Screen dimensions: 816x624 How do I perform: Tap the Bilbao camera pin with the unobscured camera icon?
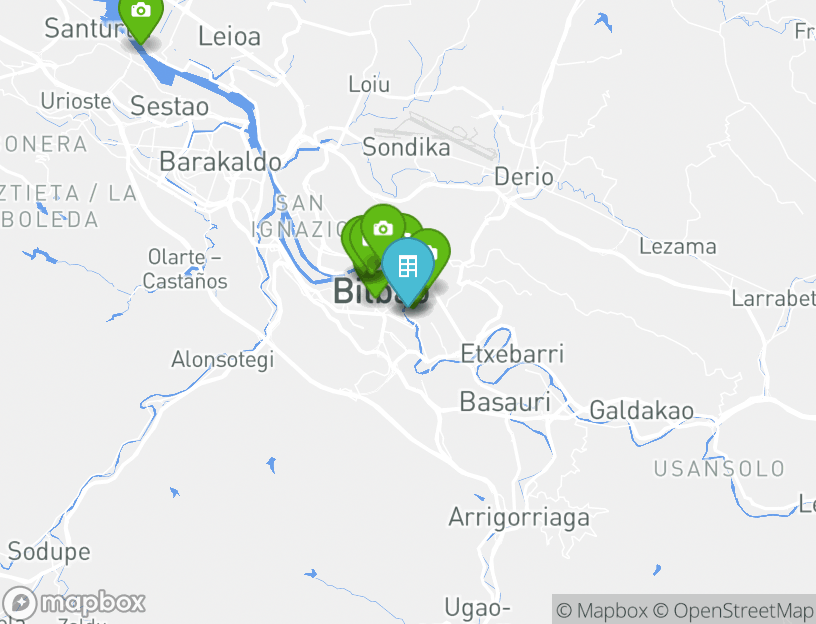[382, 228]
